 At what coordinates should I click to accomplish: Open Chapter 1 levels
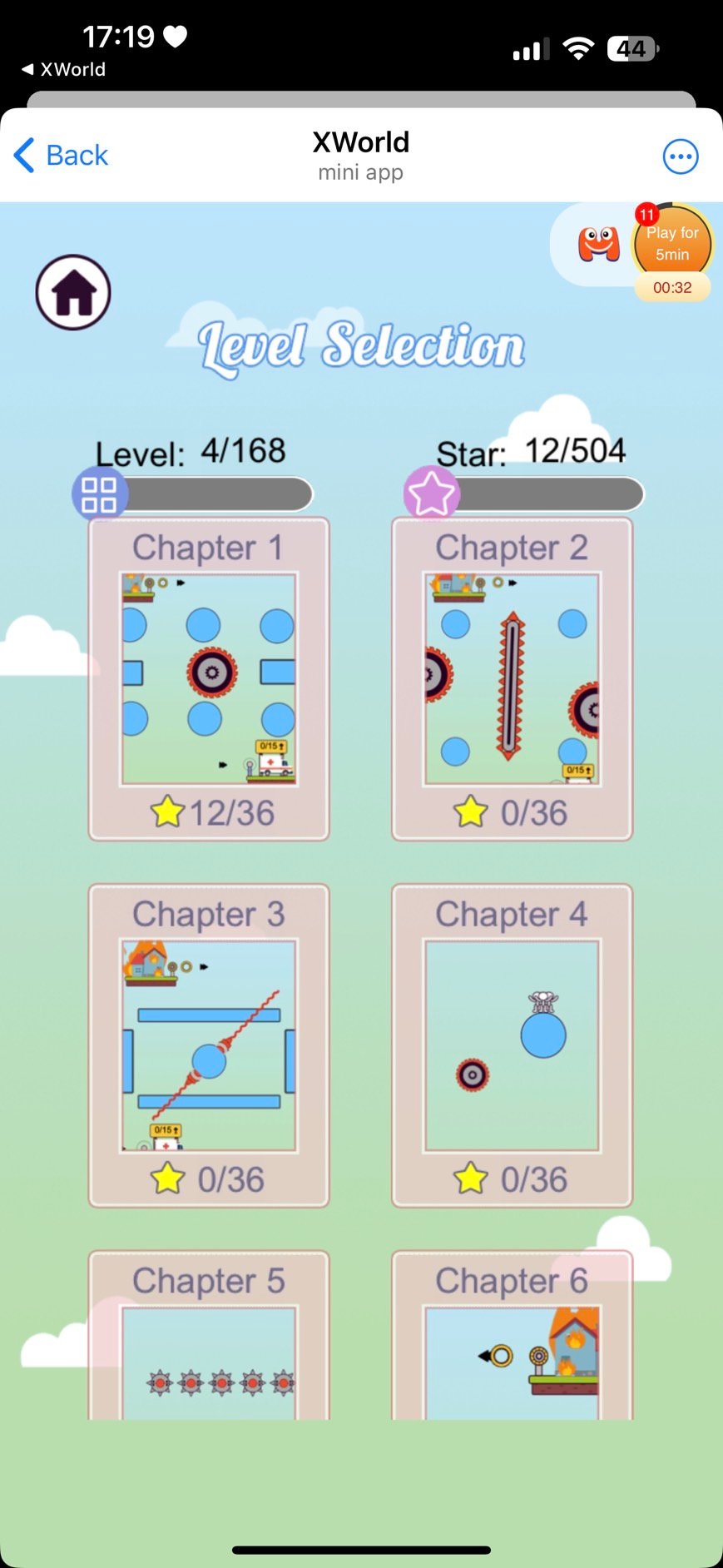(209, 678)
